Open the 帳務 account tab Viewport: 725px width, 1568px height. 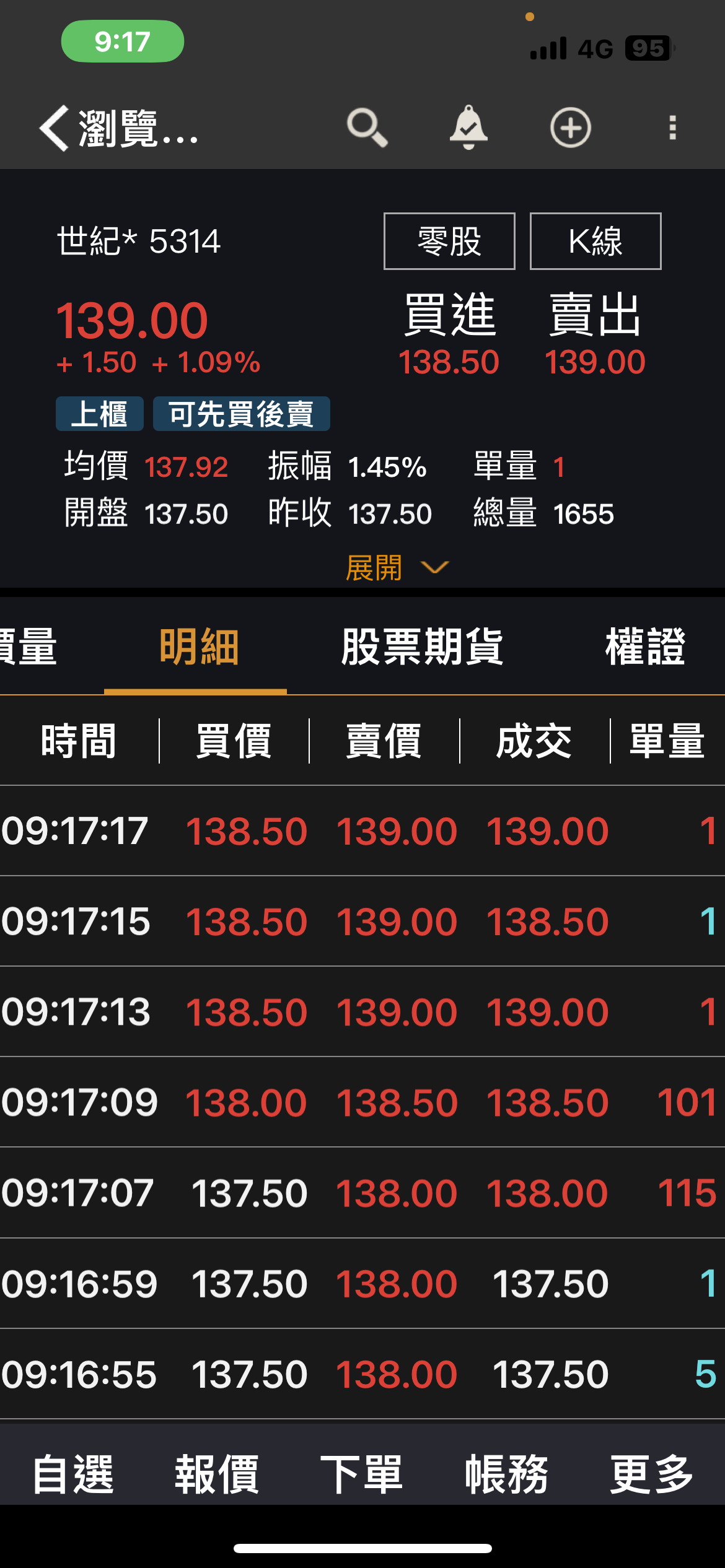(x=507, y=1474)
